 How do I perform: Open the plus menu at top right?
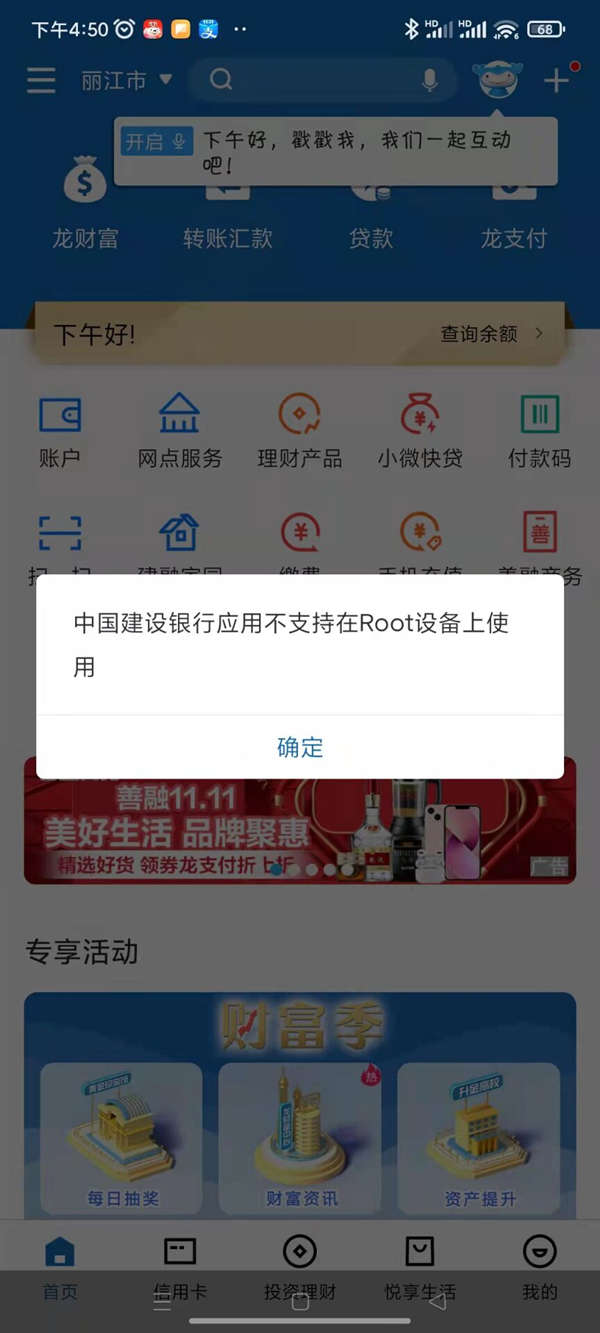(557, 80)
